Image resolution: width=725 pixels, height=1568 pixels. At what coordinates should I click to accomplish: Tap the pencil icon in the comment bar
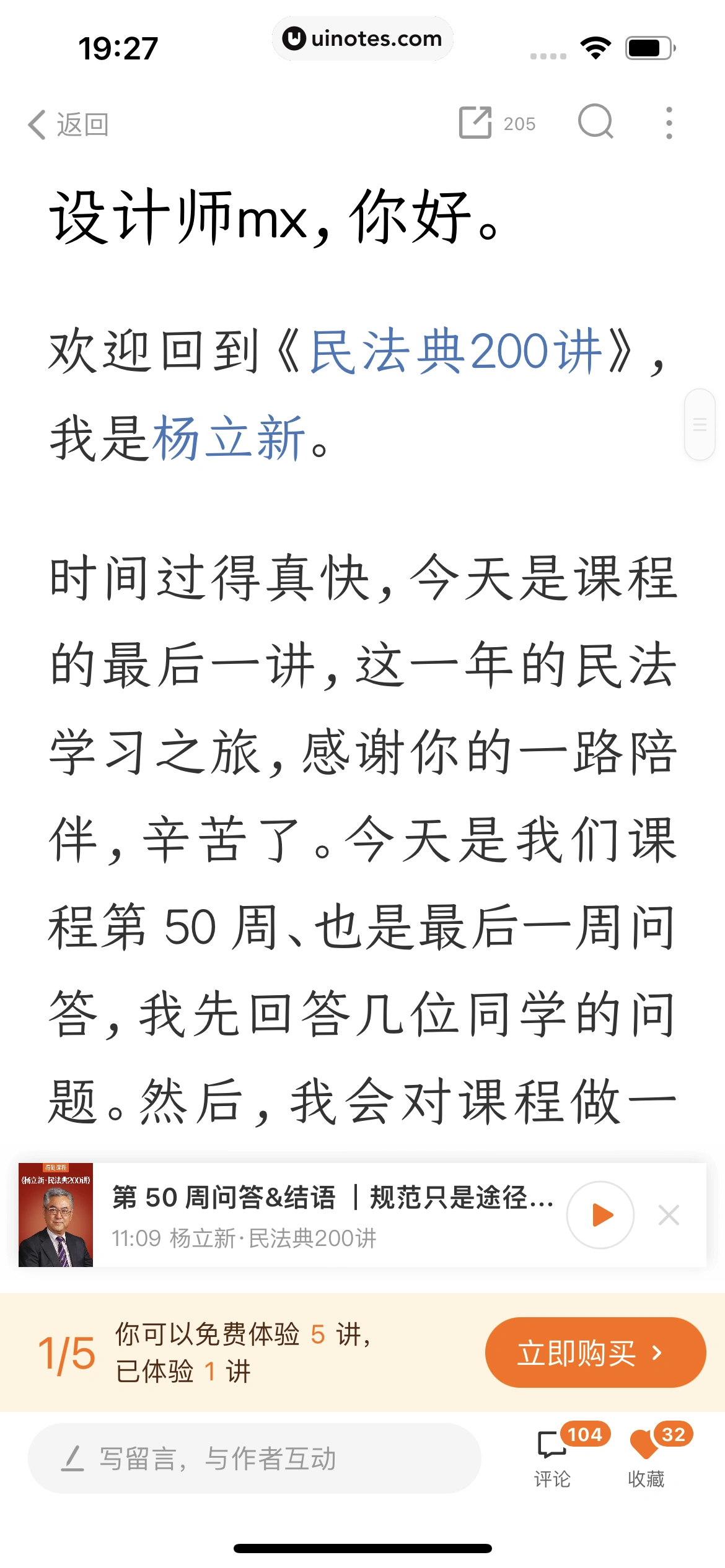tap(74, 1459)
